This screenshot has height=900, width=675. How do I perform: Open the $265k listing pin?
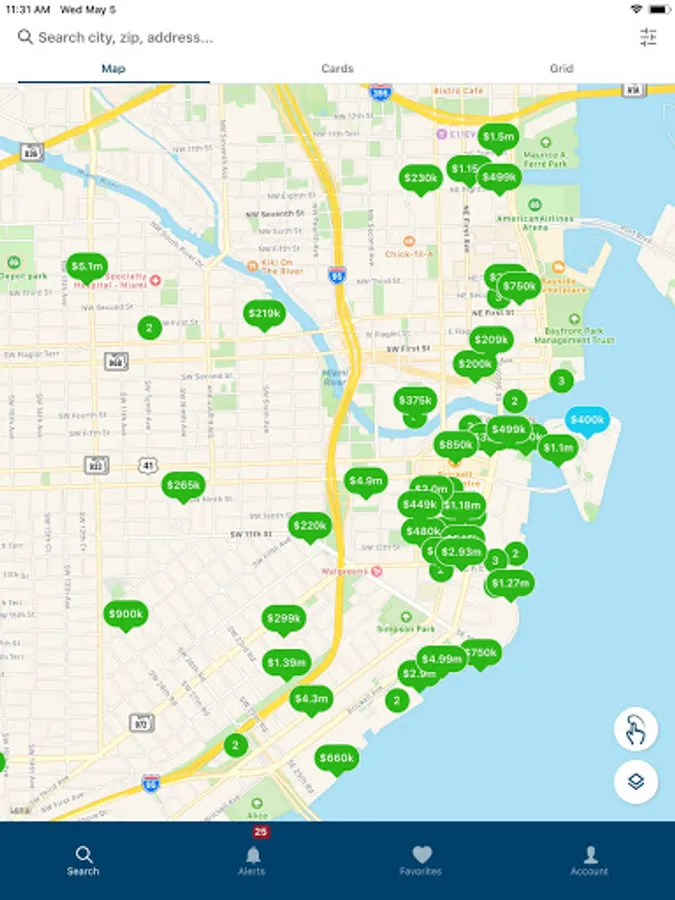[183, 487]
